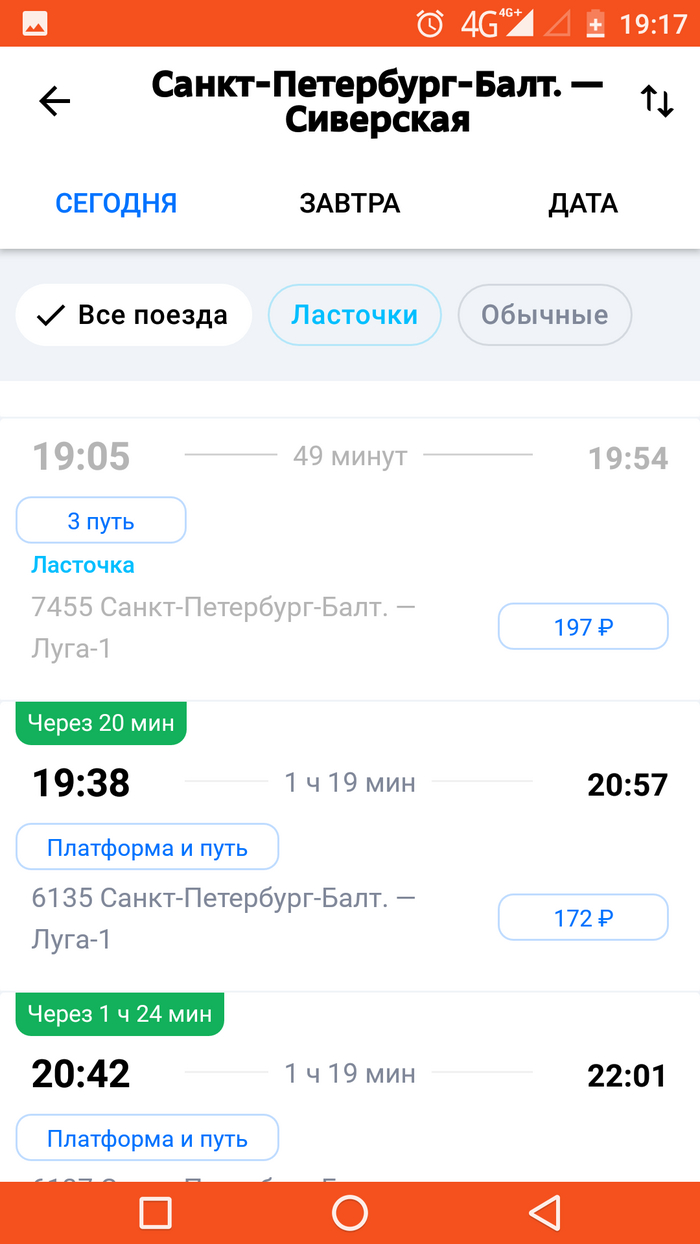Viewport: 700px width, 1244px height.
Task: Filter trains by Ласточки
Action: pyautogui.click(x=354, y=316)
